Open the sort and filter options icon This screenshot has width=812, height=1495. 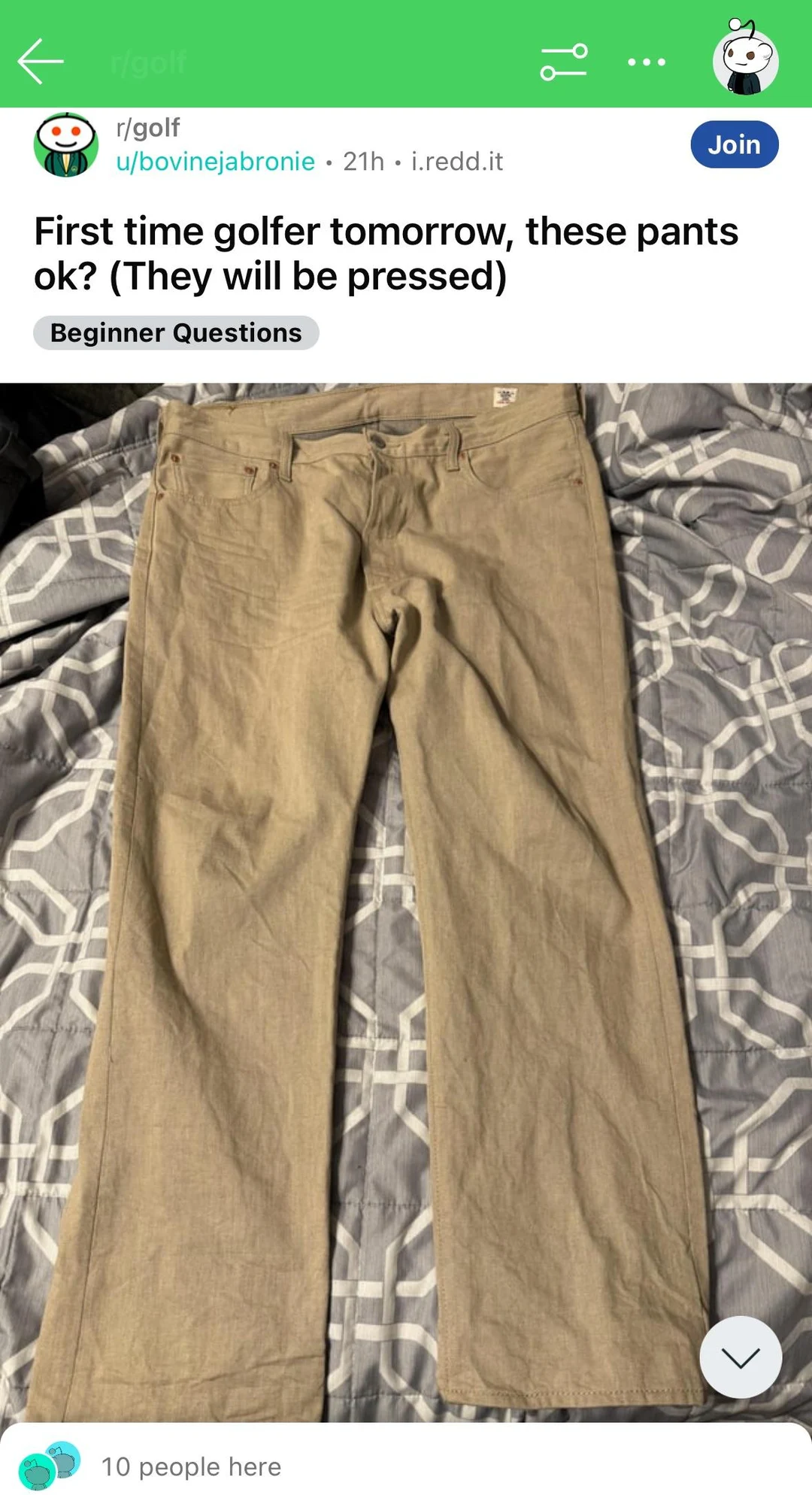pyautogui.click(x=564, y=62)
